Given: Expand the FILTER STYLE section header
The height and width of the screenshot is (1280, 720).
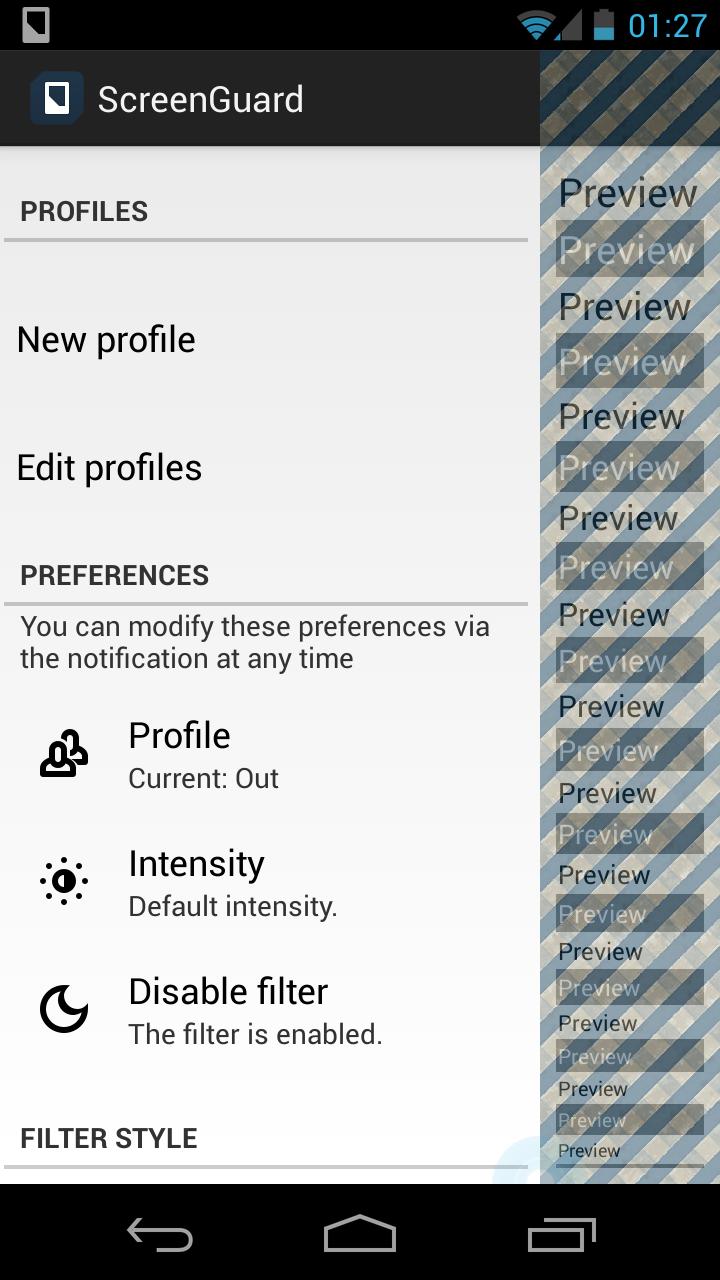Looking at the screenshot, I should click(107, 1138).
